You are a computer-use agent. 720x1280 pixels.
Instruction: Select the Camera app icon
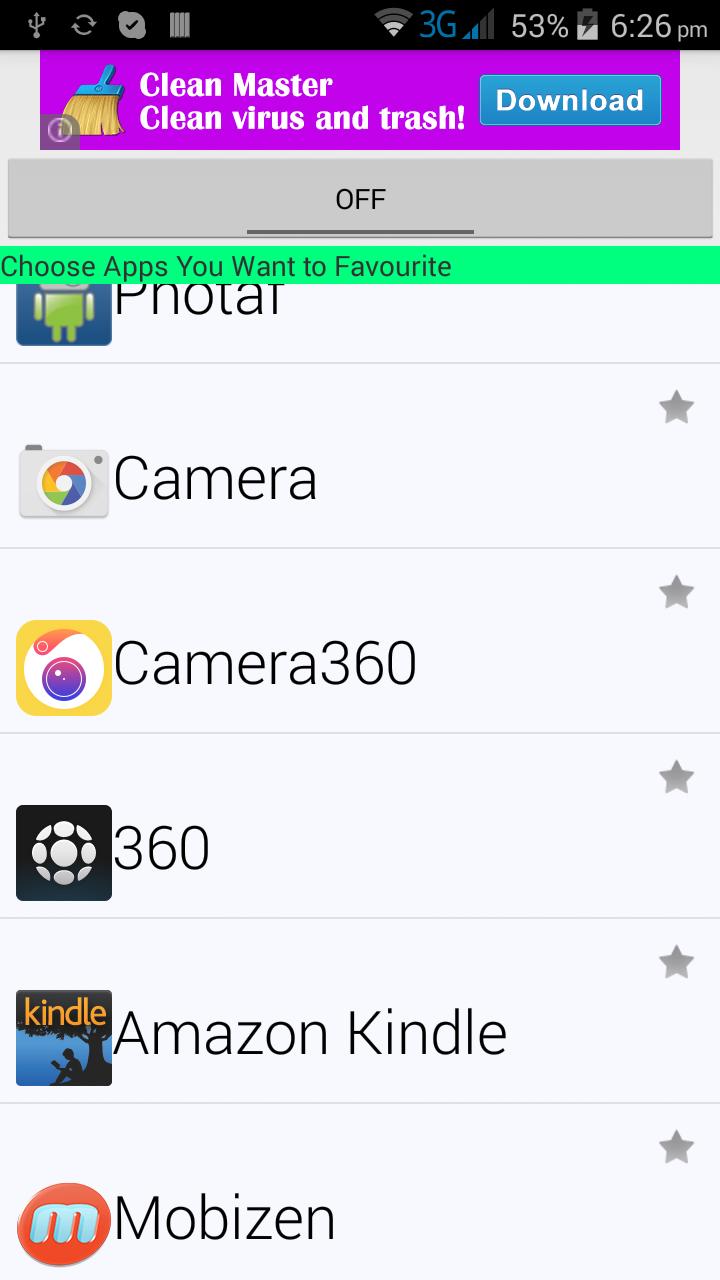click(63, 482)
